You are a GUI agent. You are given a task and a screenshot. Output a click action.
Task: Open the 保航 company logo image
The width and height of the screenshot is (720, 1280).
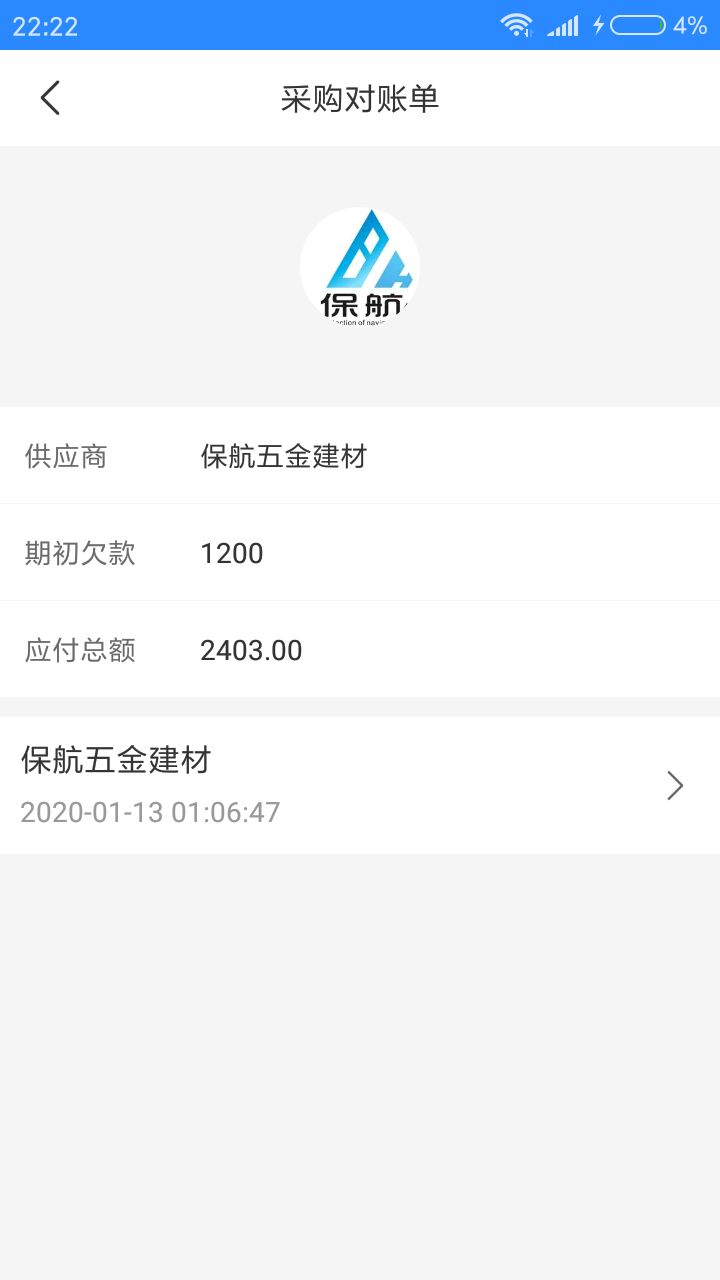click(x=360, y=267)
